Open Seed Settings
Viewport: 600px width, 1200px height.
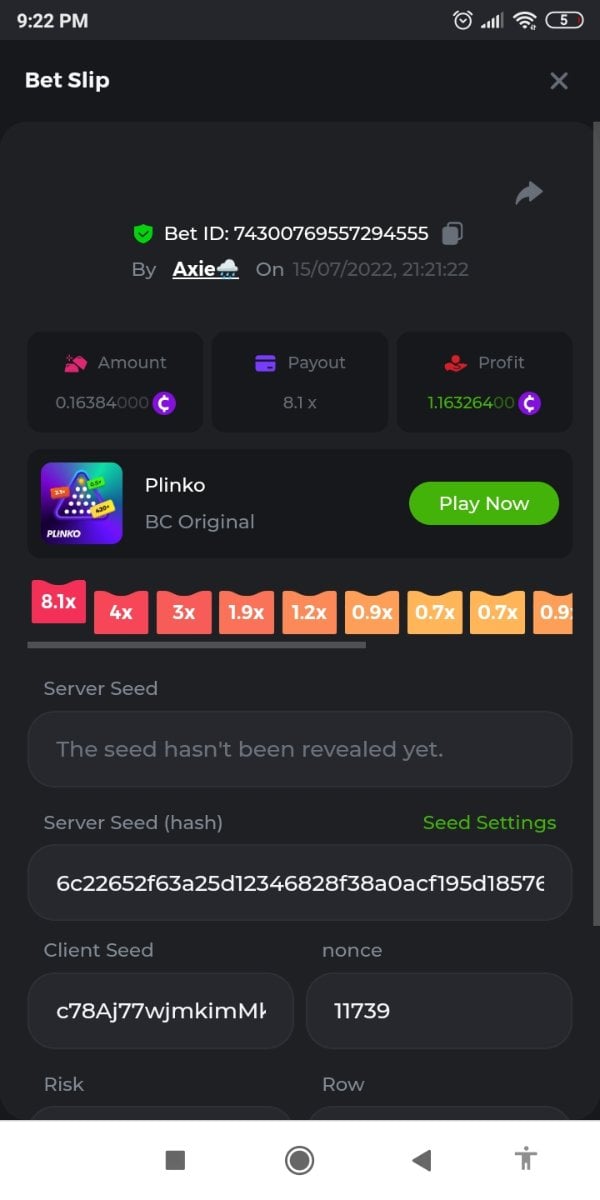[489, 822]
